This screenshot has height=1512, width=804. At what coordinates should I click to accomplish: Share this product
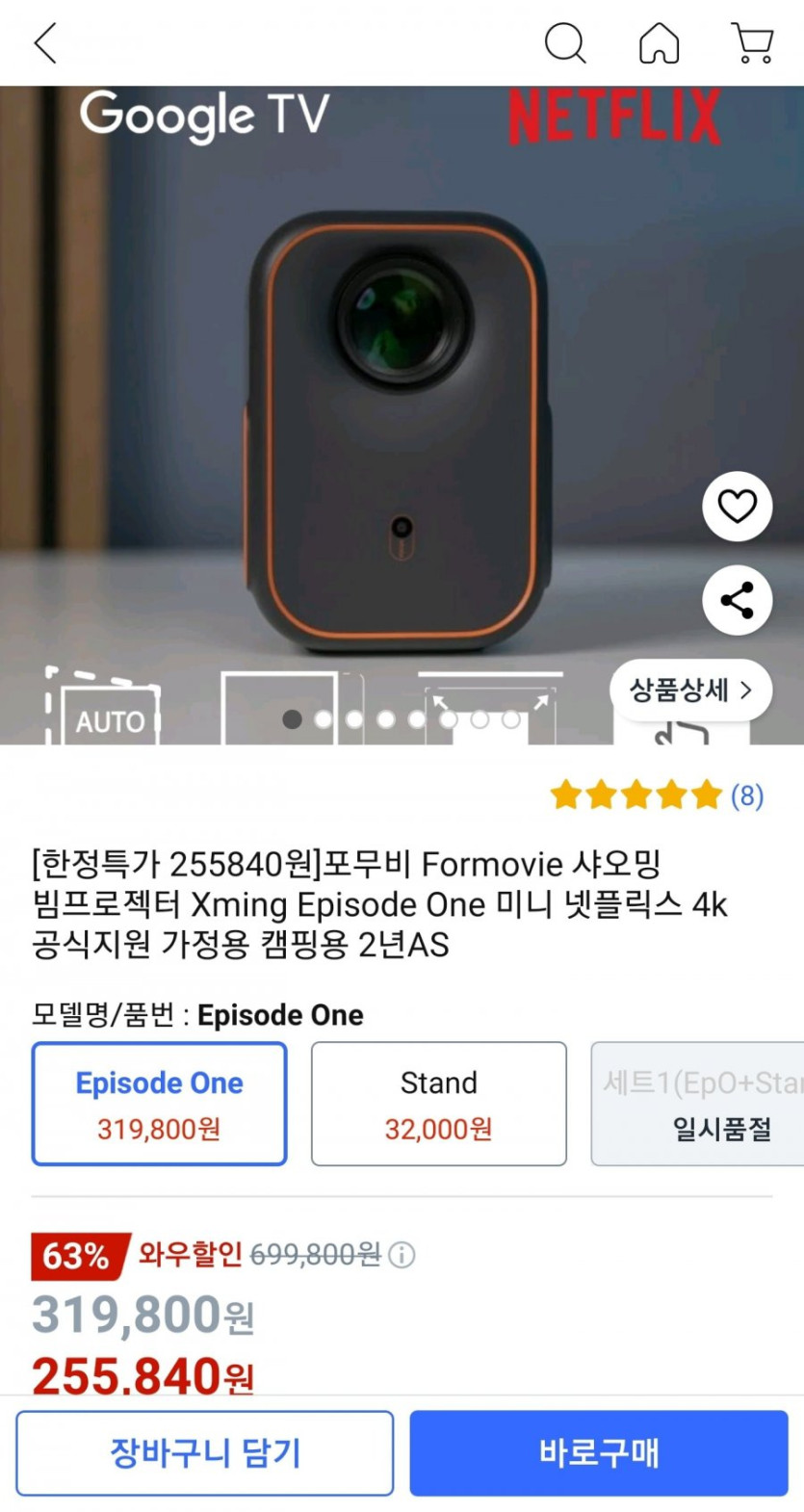[x=738, y=600]
